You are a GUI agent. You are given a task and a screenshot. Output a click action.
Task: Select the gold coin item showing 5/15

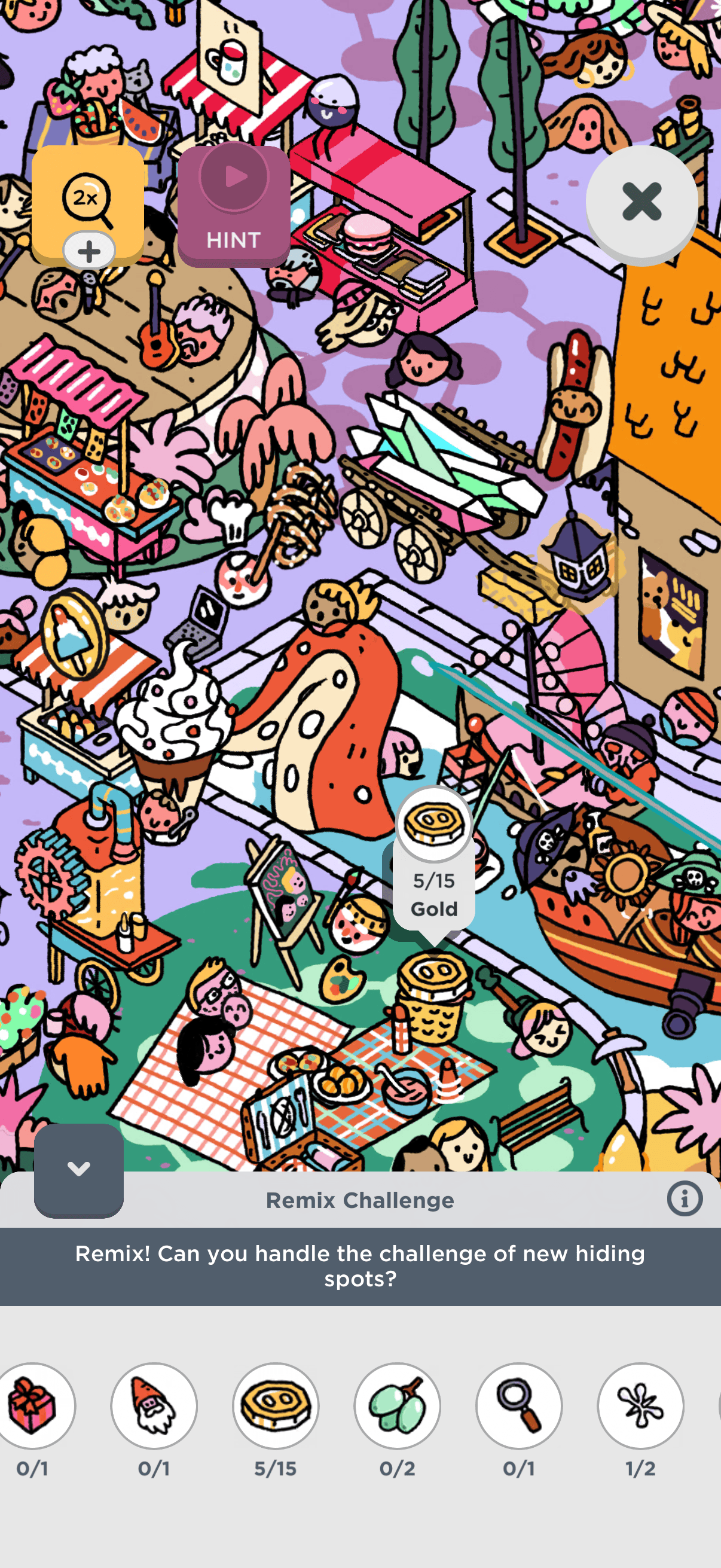[276, 1405]
